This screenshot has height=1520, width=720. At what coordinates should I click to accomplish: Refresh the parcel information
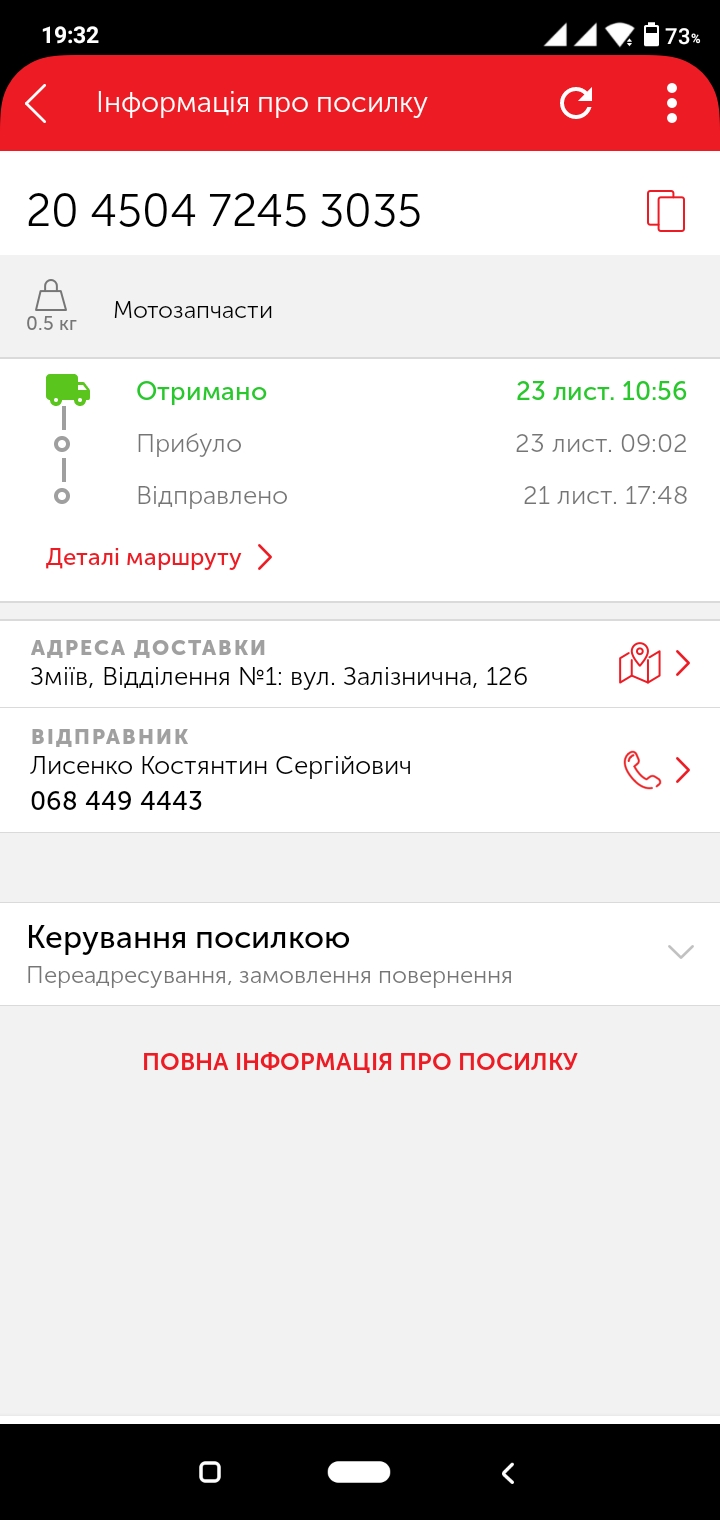click(x=576, y=103)
